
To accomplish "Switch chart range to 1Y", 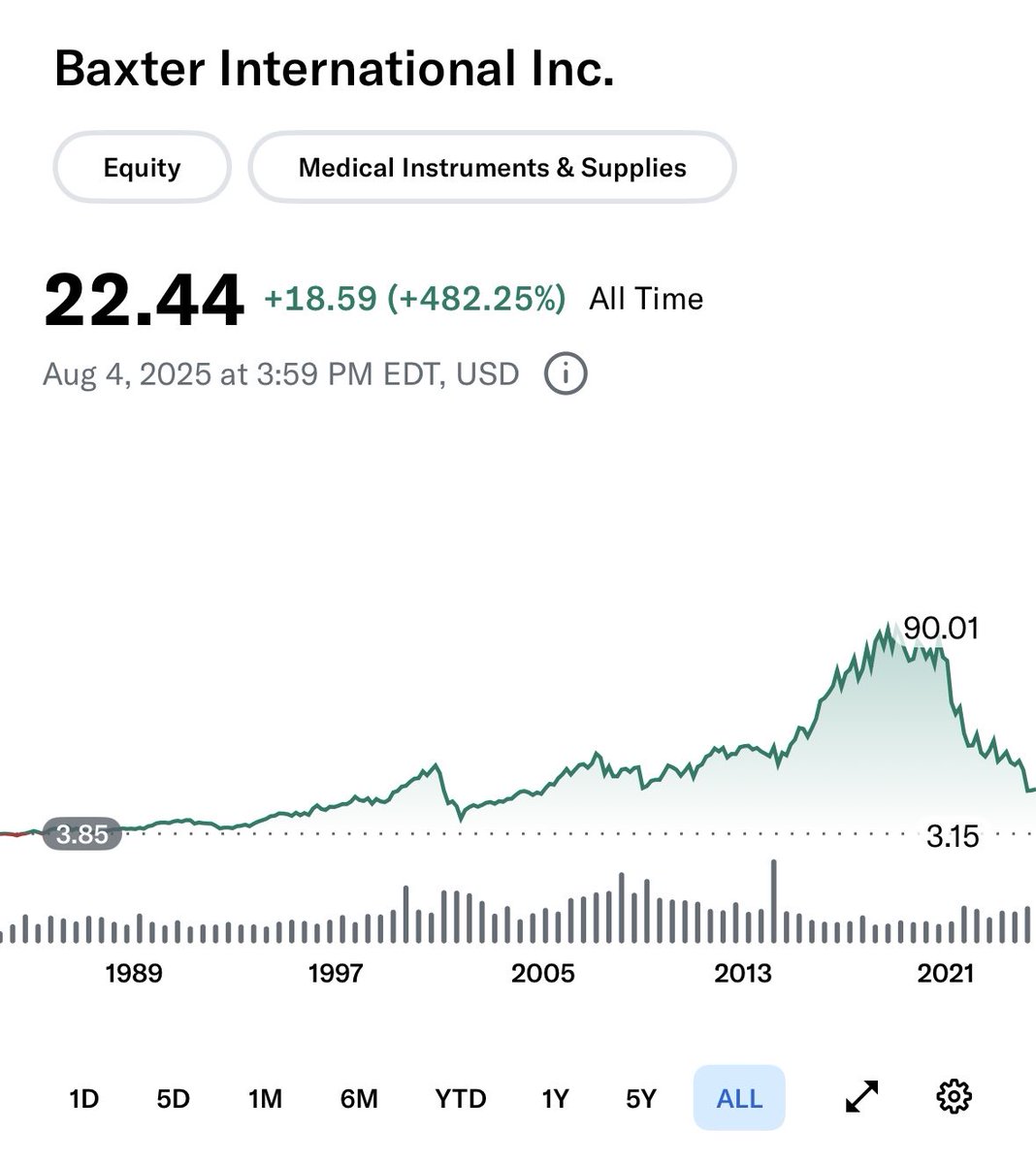I will [x=555, y=1098].
